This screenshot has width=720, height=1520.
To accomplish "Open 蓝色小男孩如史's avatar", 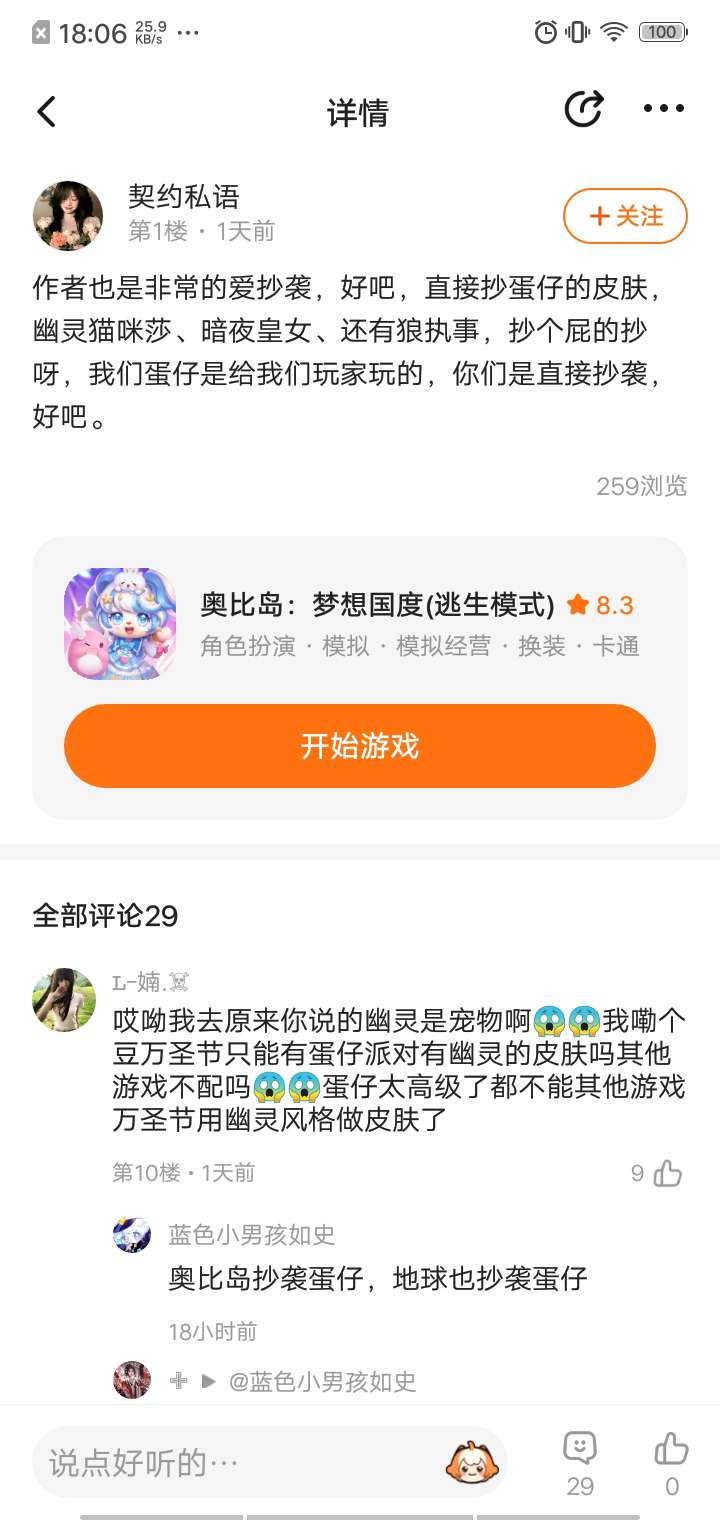I will pos(132,1235).
